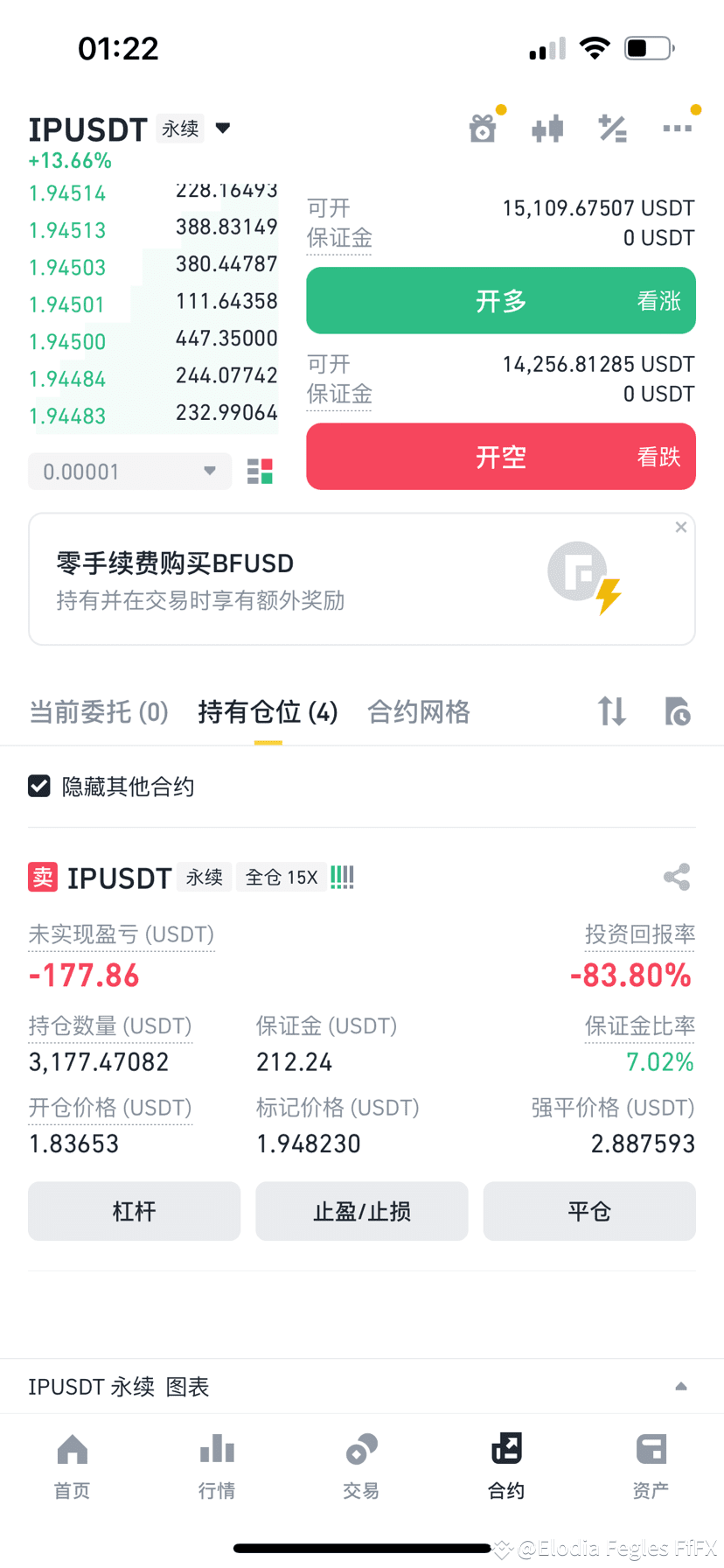724x1568 pixels.
Task: Switch to the 当前委托 tab
Action: (98, 711)
